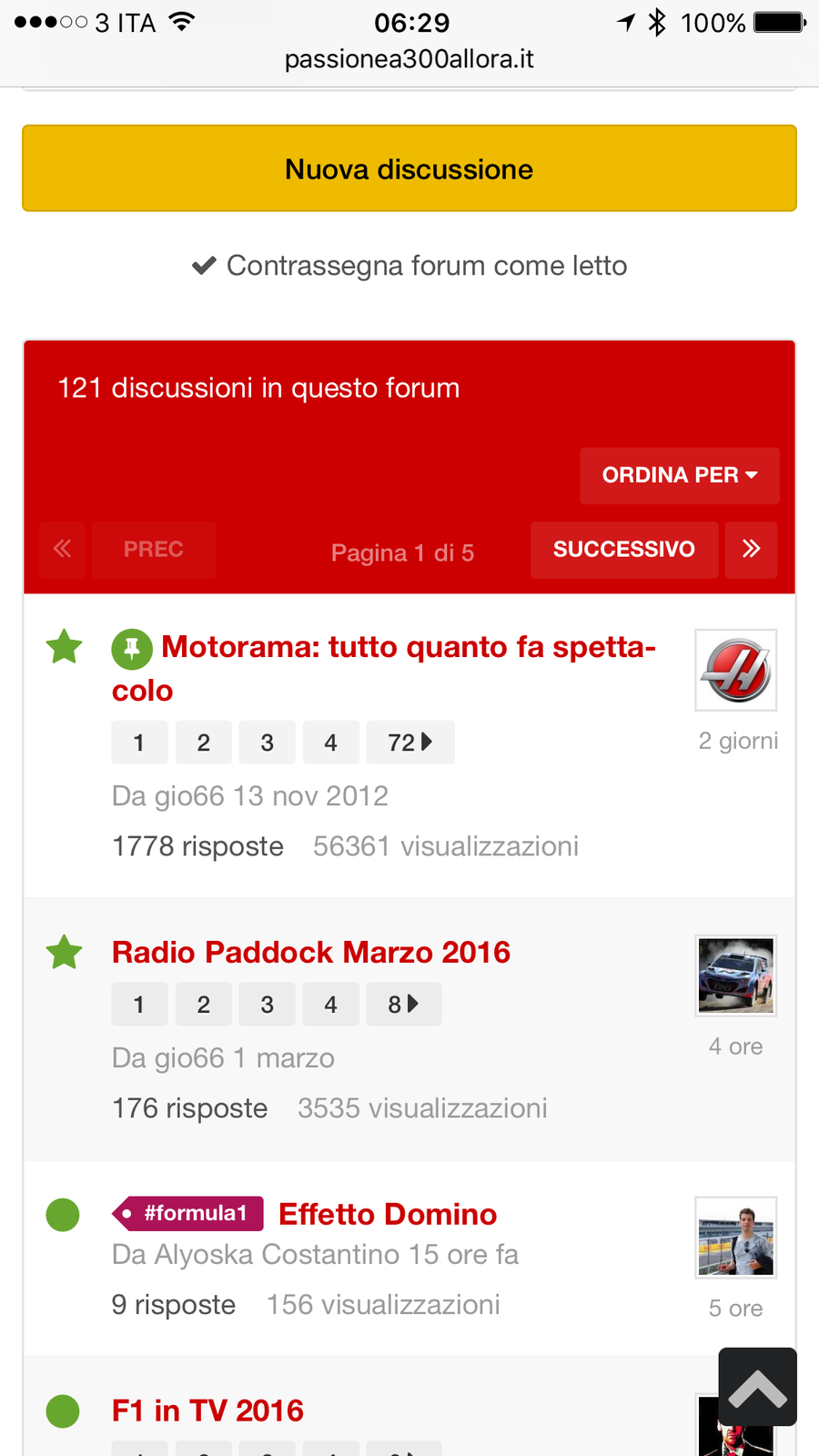
Task: Open Radio Paddock Marzo 2016 discussion
Action: [310, 953]
